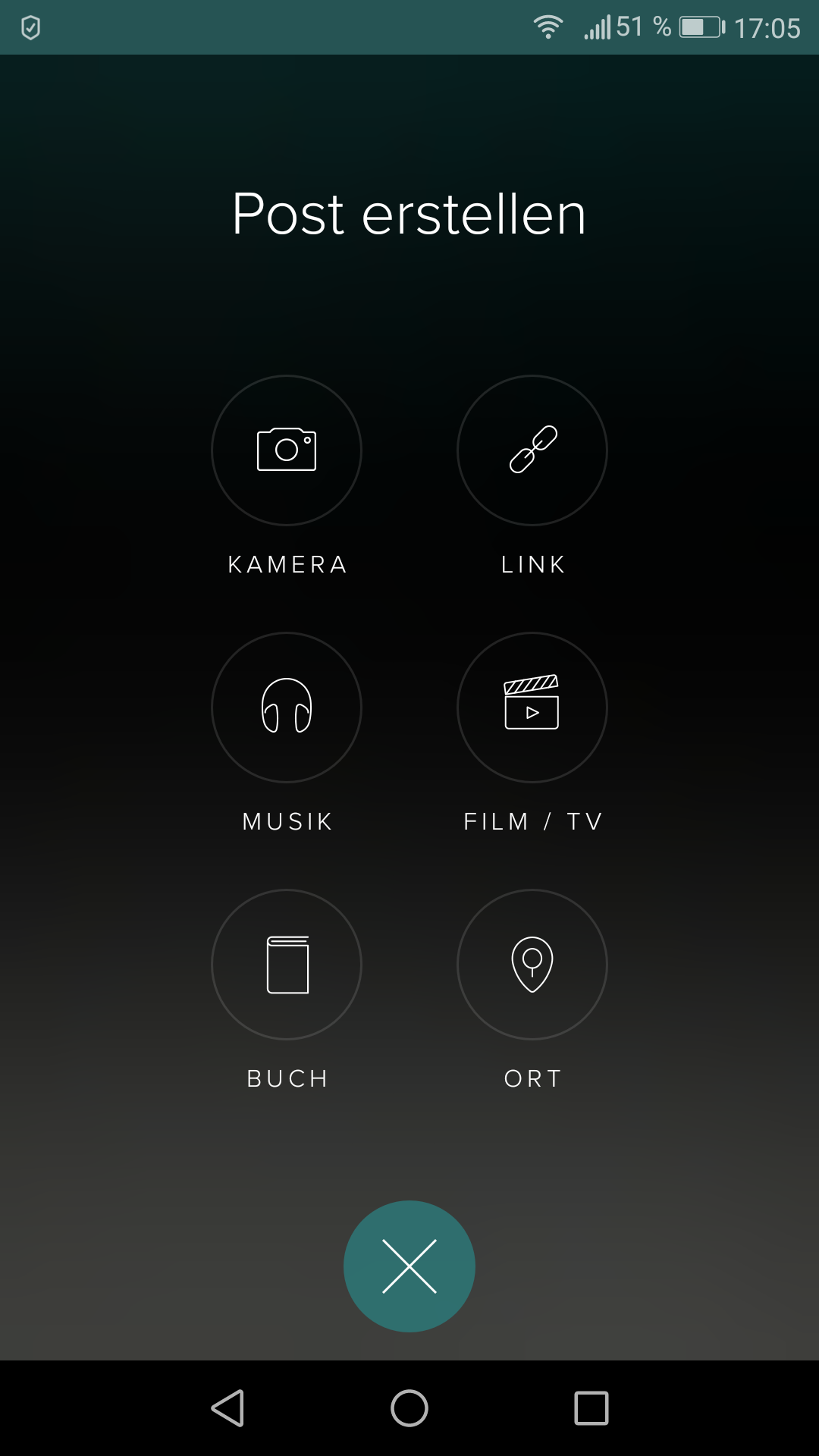This screenshot has width=819, height=1456.
Task: Open the Ort location pin icon
Action: [x=532, y=965]
